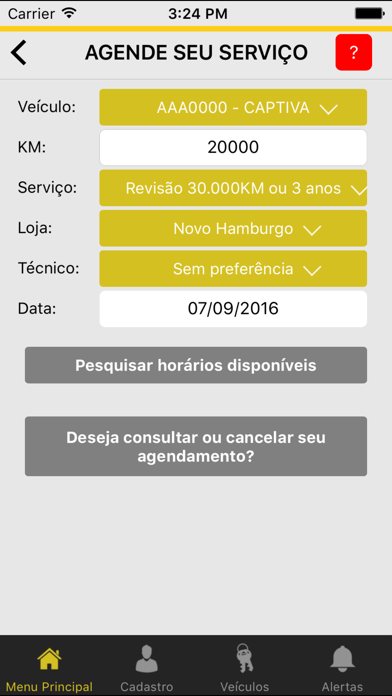Expand the Veículo dropdown showing AAA0000 - CAPTIVA

pyautogui.click(x=233, y=107)
